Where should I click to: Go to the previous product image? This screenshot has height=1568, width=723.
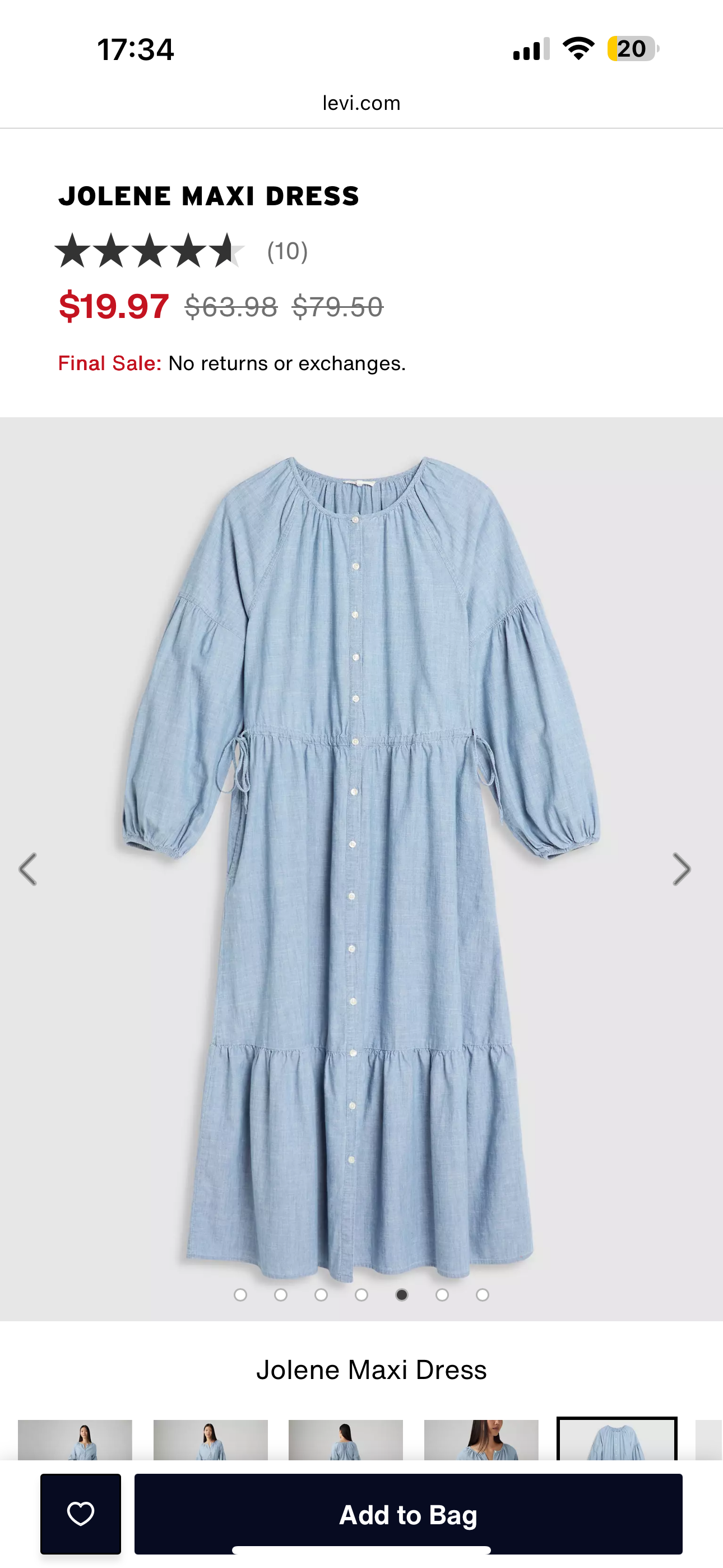pos(28,869)
